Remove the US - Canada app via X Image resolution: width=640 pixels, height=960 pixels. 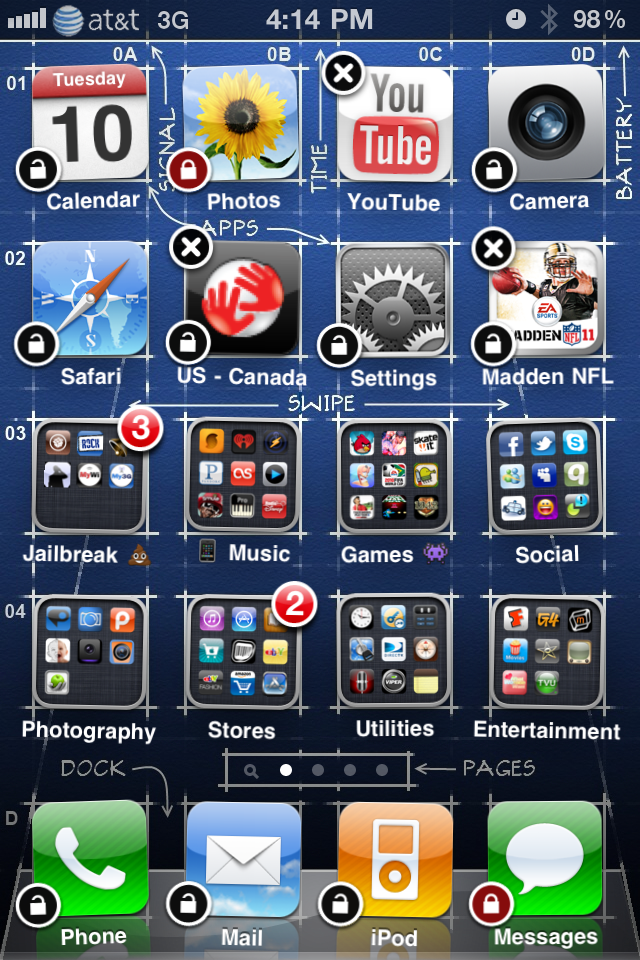(x=192, y=247)
